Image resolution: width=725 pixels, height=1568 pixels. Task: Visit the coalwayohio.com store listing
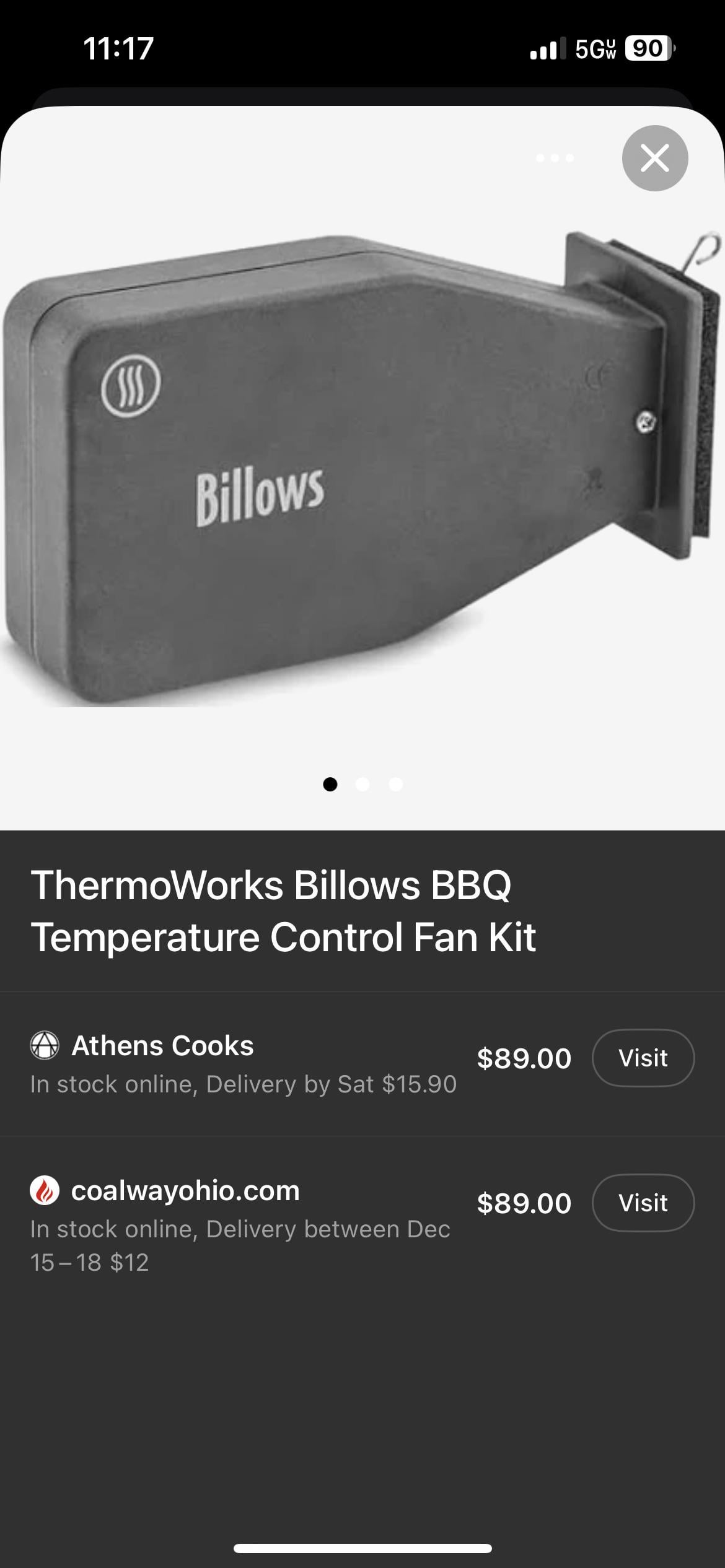(x=643, y=1203)
